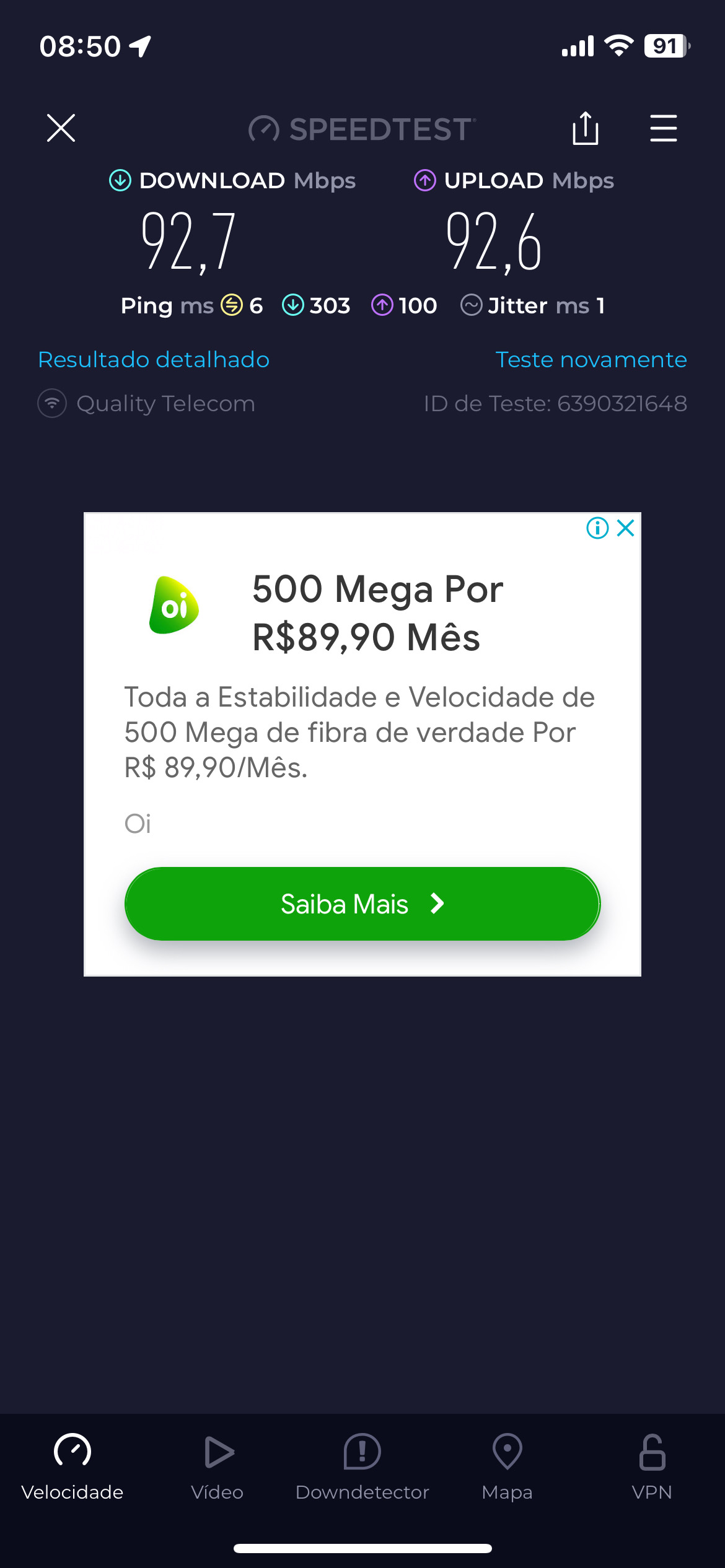Tap Teste novamente to rerun test
The height and width of the screenshot is (1568, 725).
point(591,360)
